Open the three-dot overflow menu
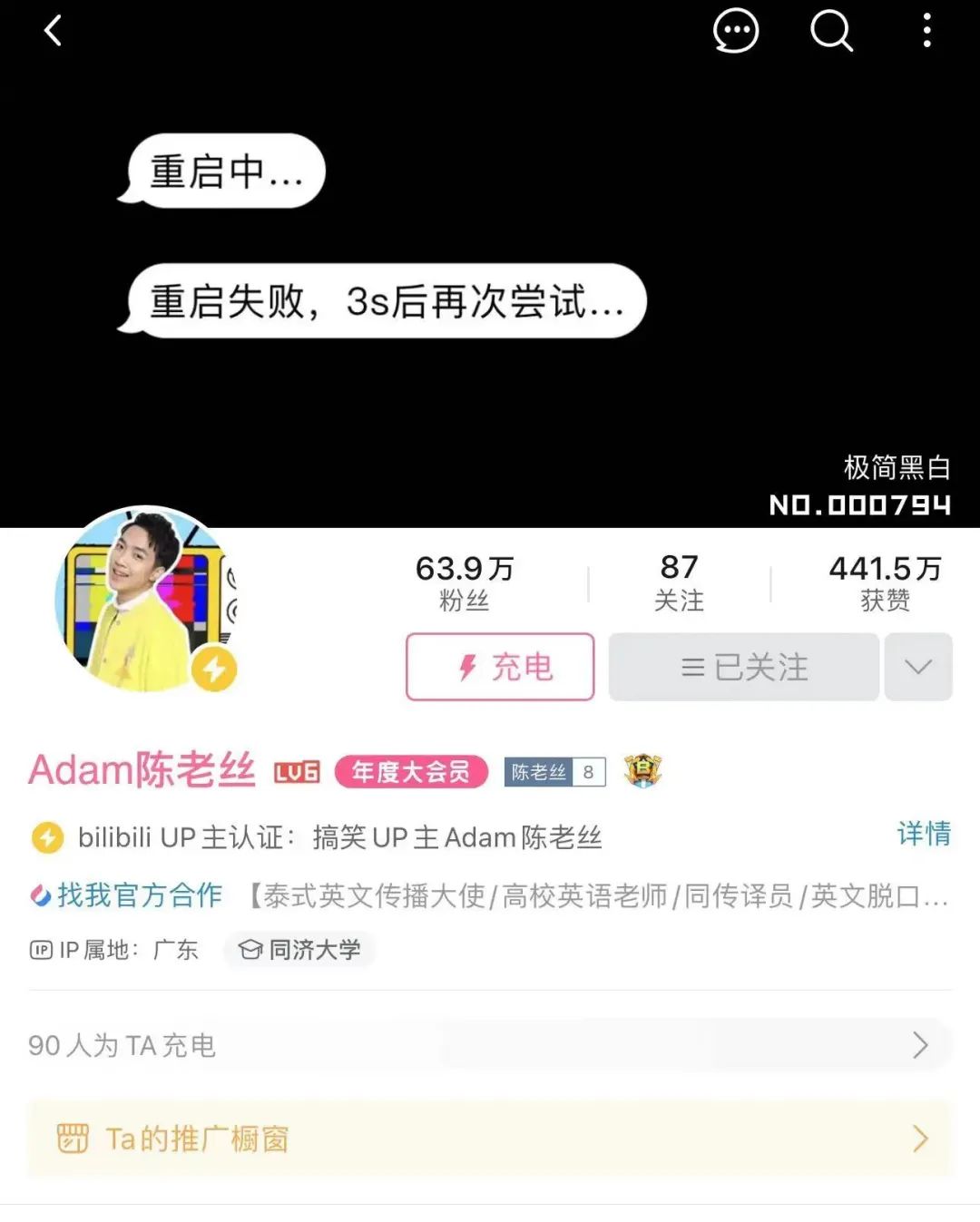The width and height of the screenshot is (980, 1222). (926, 31)
